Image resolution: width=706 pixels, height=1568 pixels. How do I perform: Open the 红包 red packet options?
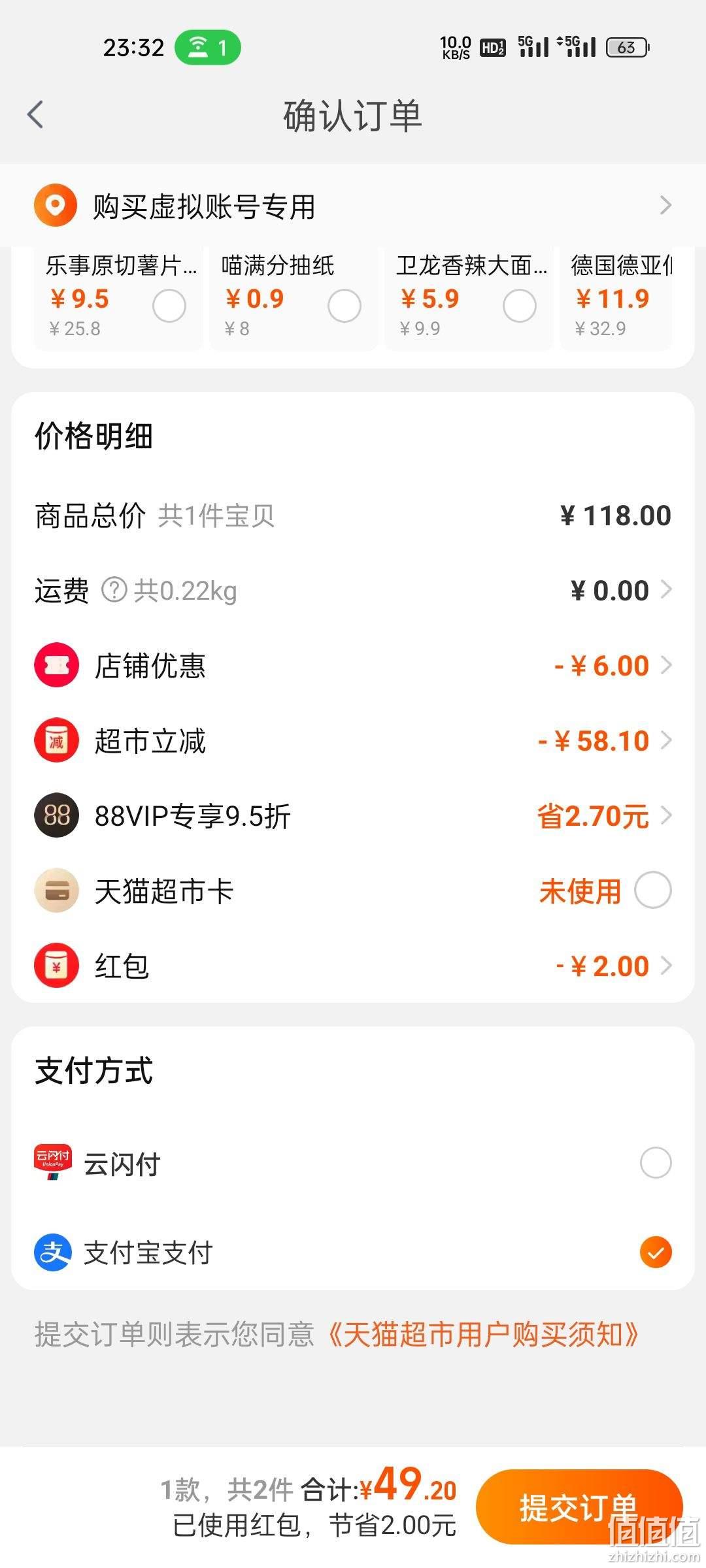353,966
